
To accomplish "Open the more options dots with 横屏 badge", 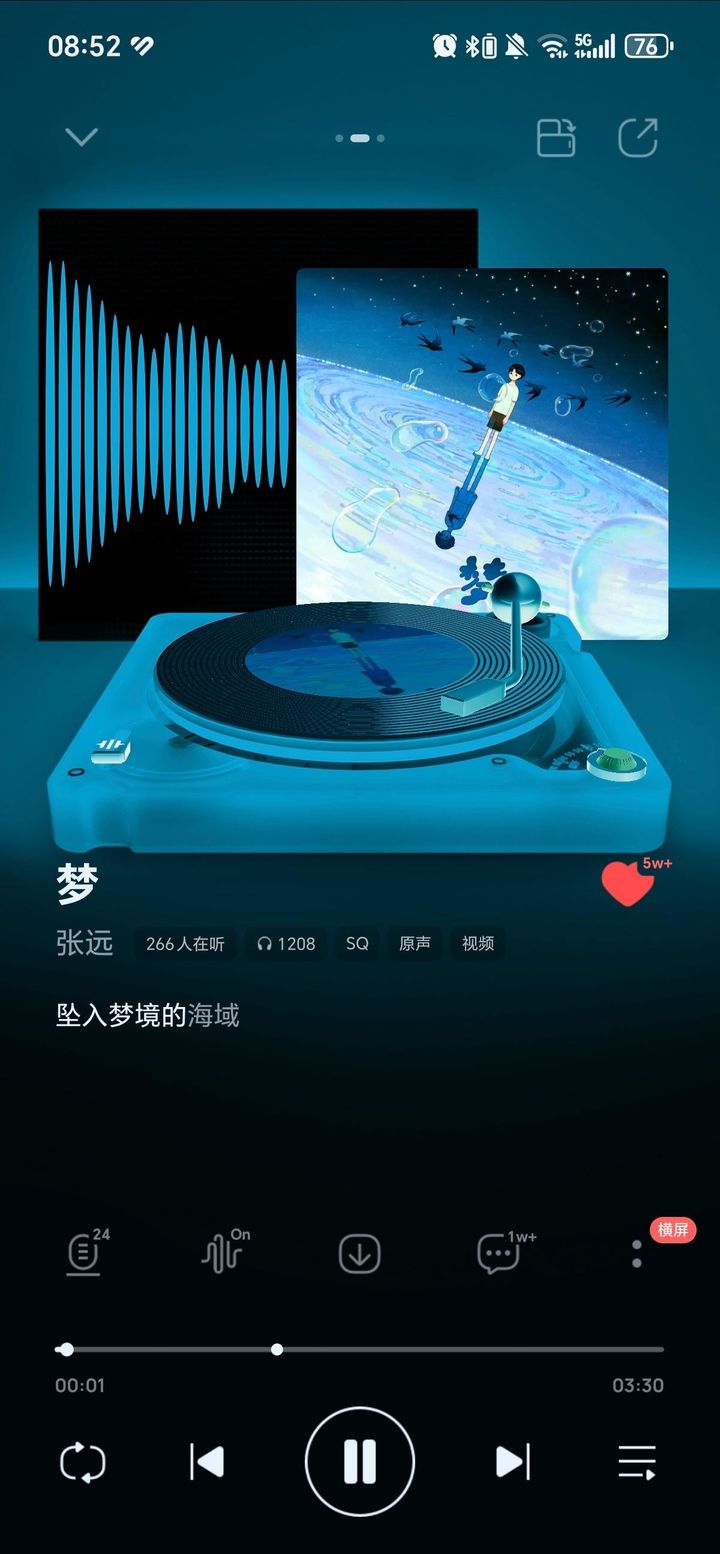I will pyautogui.click(x=637, y=1254).
